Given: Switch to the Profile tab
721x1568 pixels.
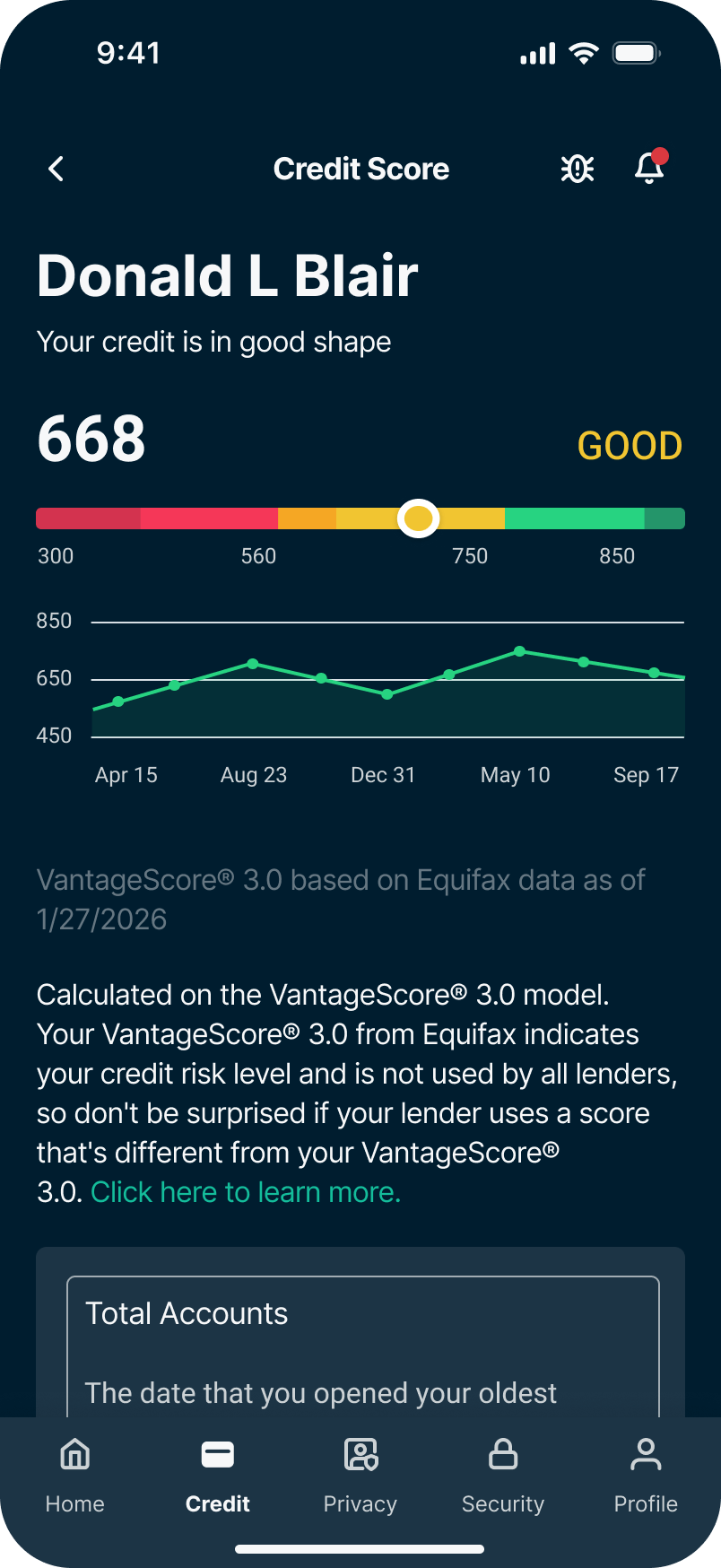Looking at the screenshot, I should click(646, 1475).
